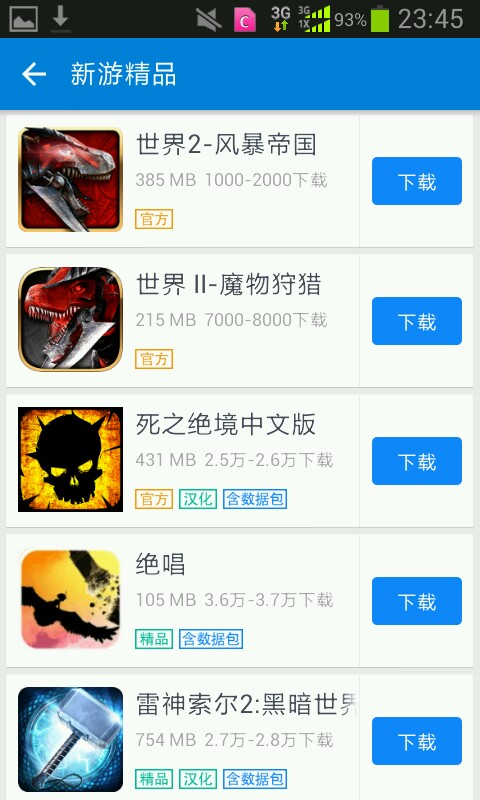Start downloading 雷神索尔2:黑暗世界
The height and width of the screenshot is (800, 480).
pyautogui.click(x=417, y=741)
